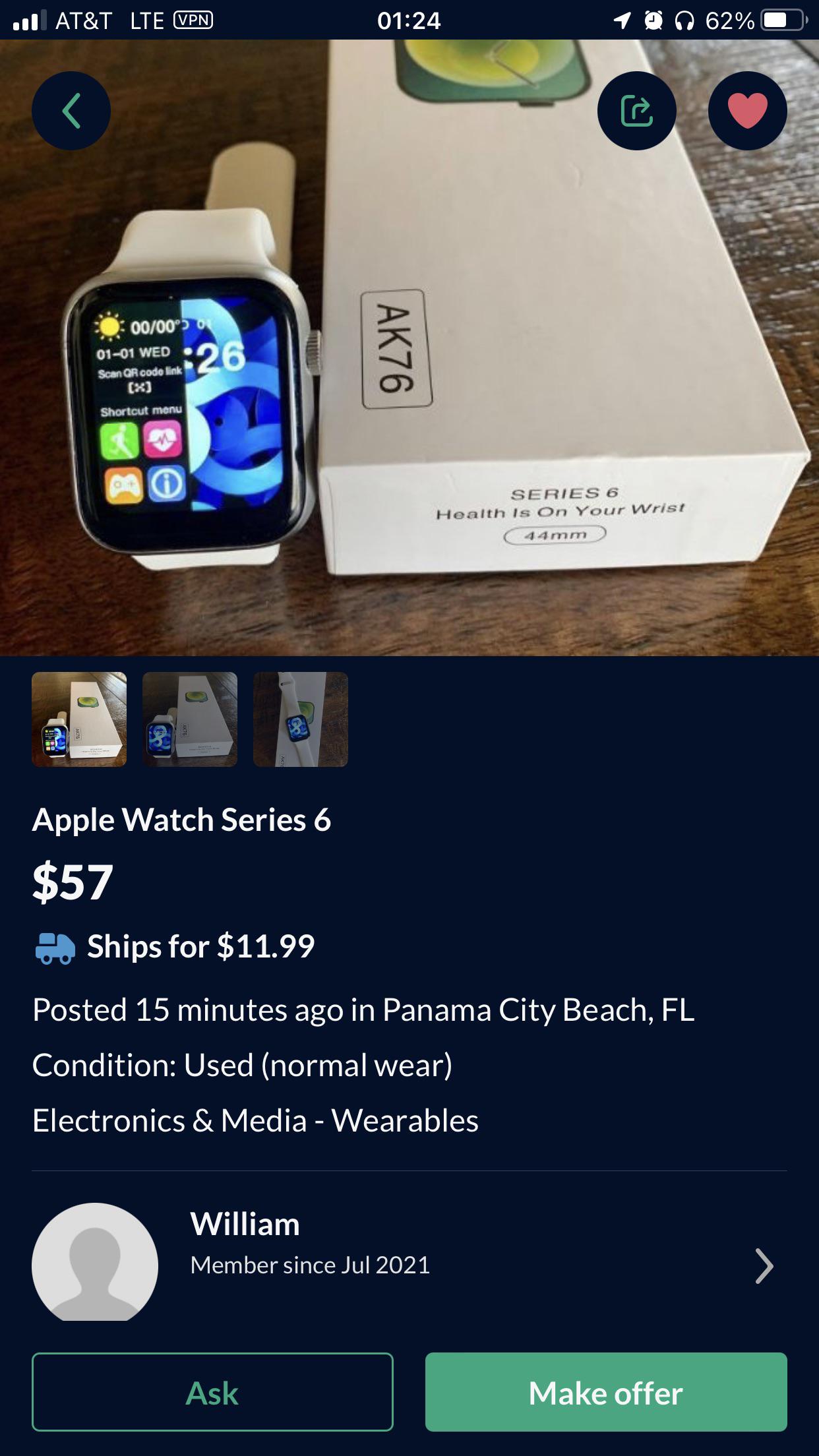Ask the seller a question
Screen dimensions: 819x1456
pos(212,1392)
